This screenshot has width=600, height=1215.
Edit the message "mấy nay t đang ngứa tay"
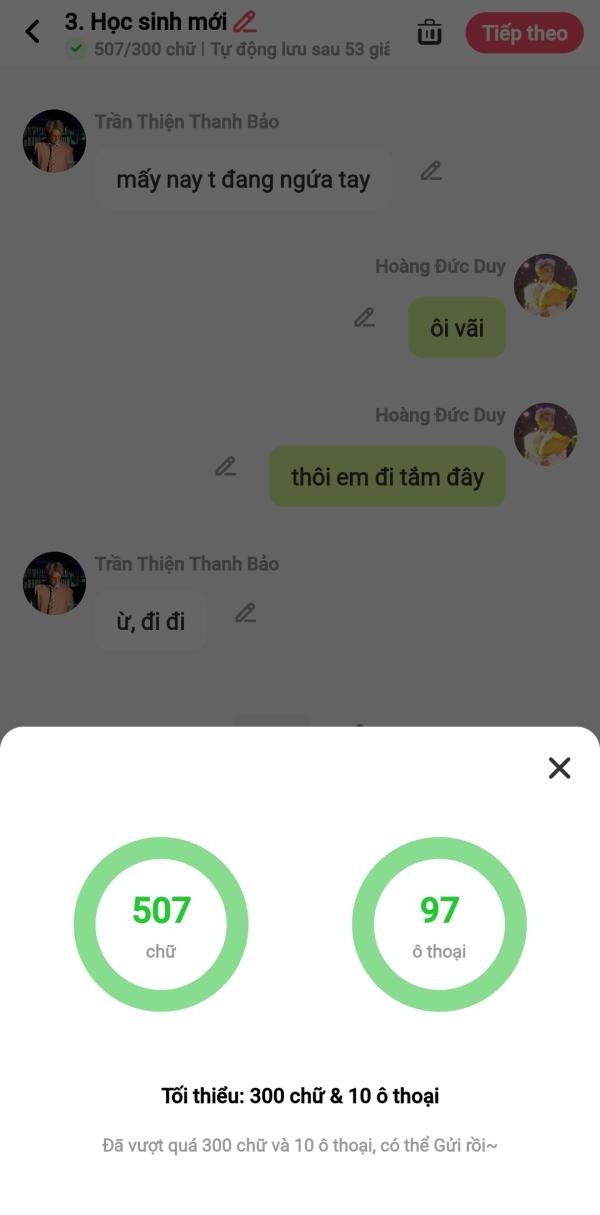click(431, 171)
